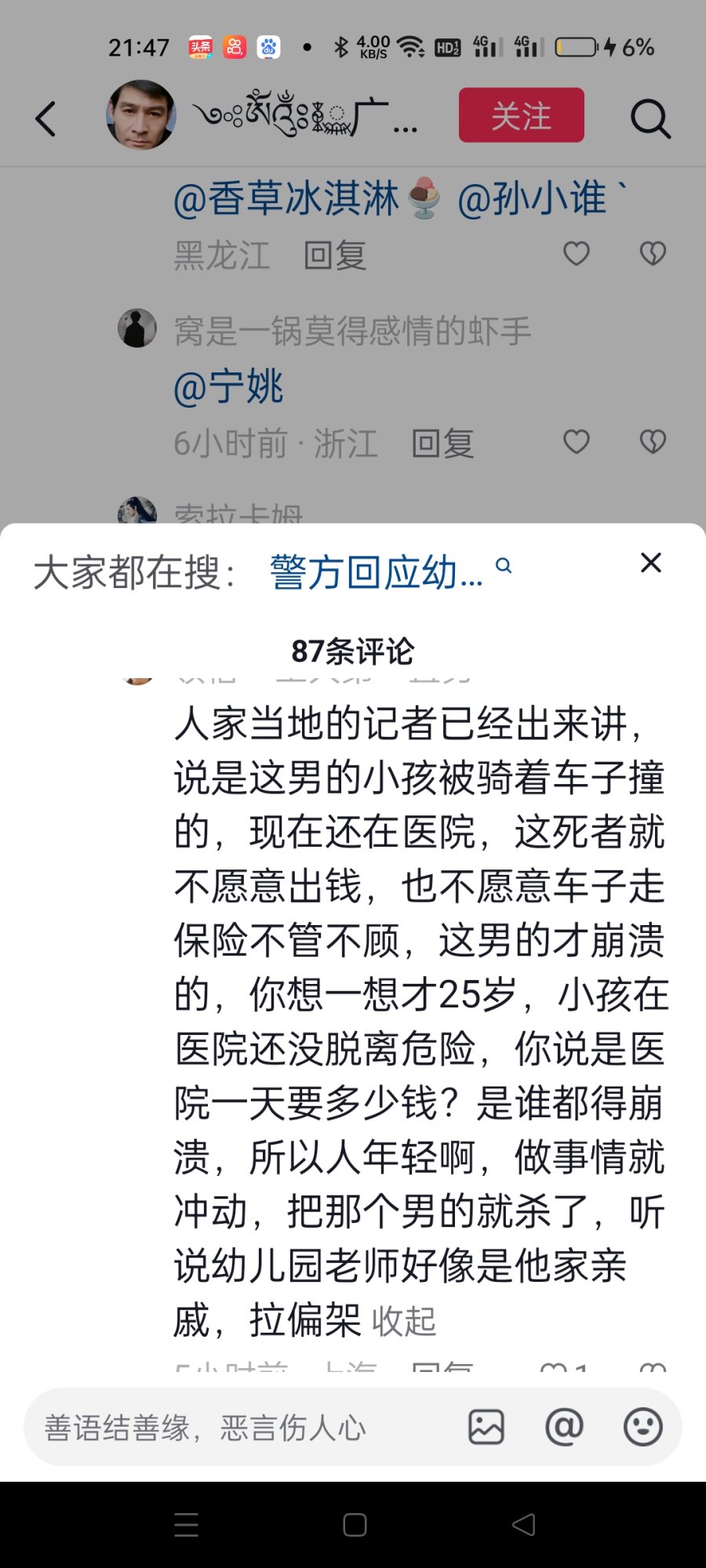This screenshot has height=1568, width=706.
Task: Open the video author's profile avatar
Action: click(141, 114)
